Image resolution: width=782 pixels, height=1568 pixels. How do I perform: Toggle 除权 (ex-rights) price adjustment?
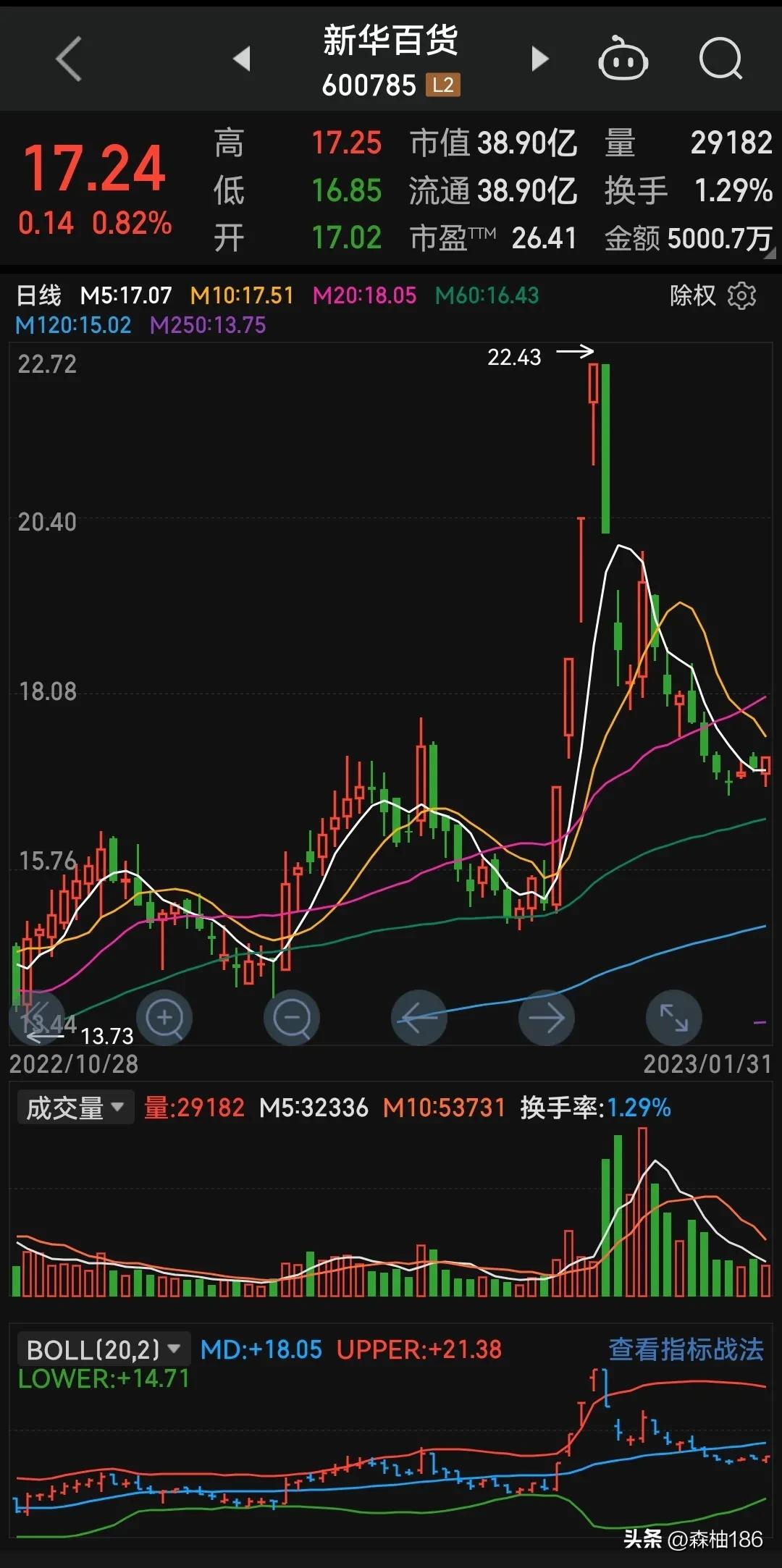(x=692, y=296)
